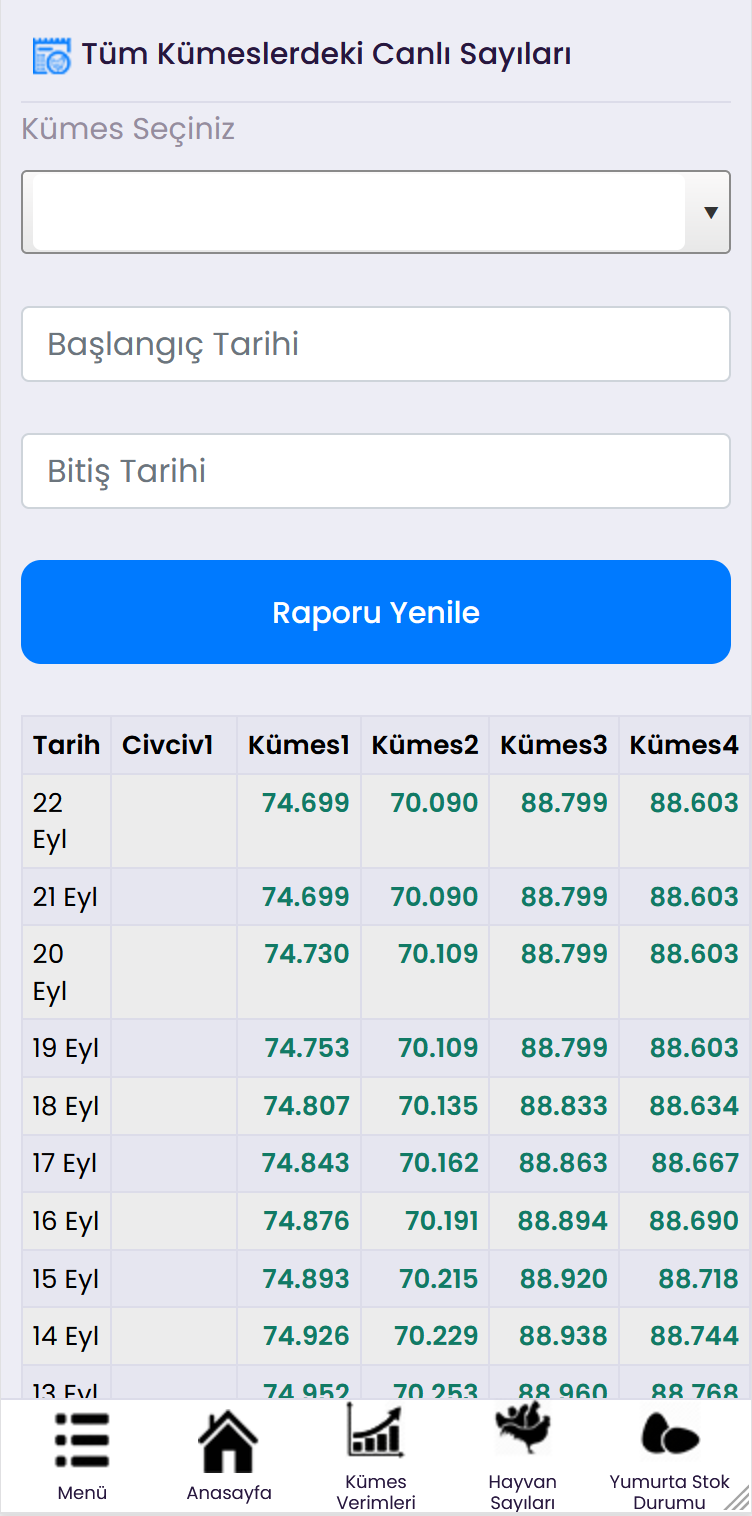Expand the Kümes Seçiniz dropdown
The height and width of the screenshot is (1516, 752).
pyautogui.click(x=376, y=212)
